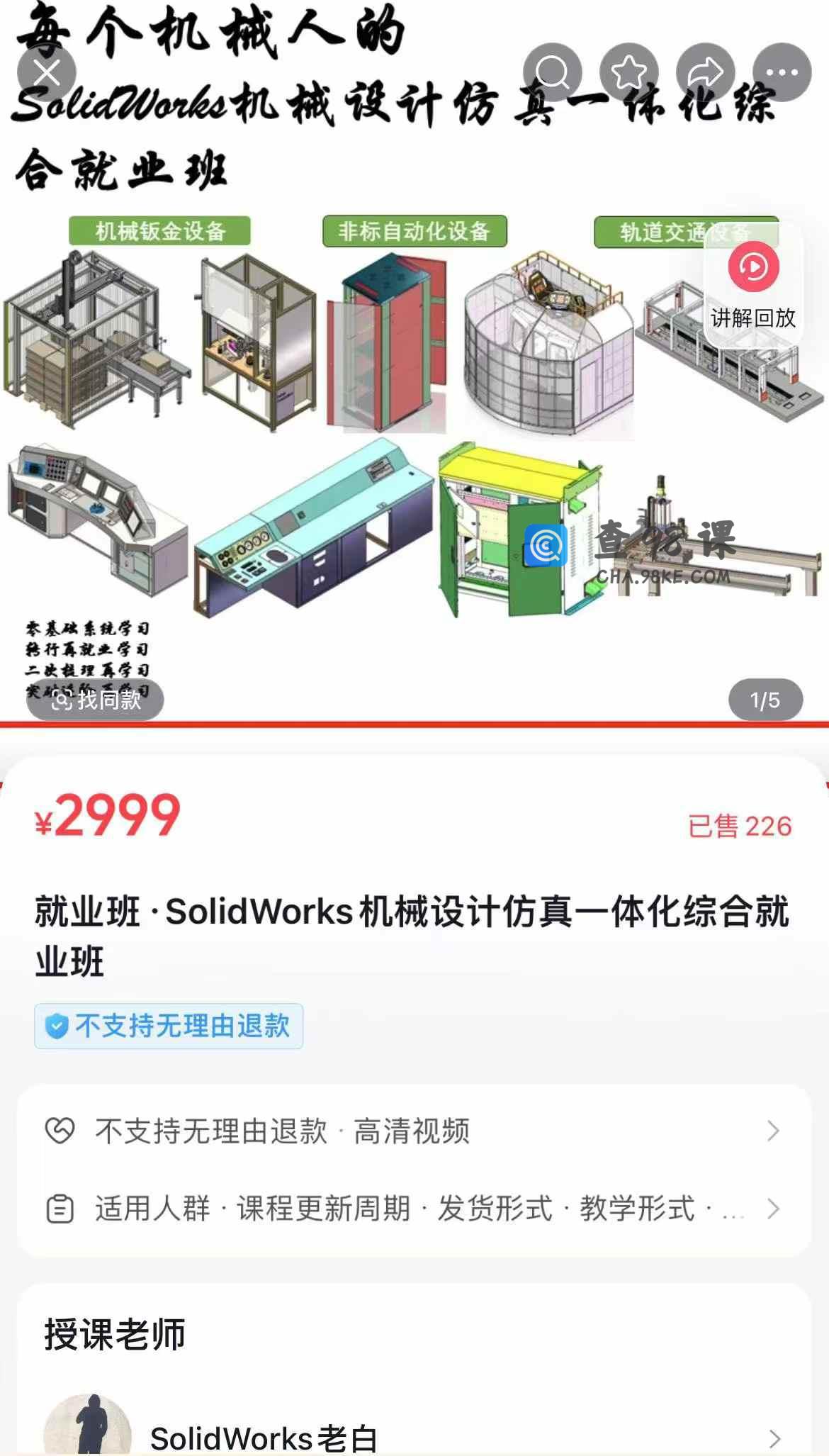Tap 找同款 to find similar items
The width and height of the screenshot is (829, 1456).
pyautogui.click(x=96, y=700)
